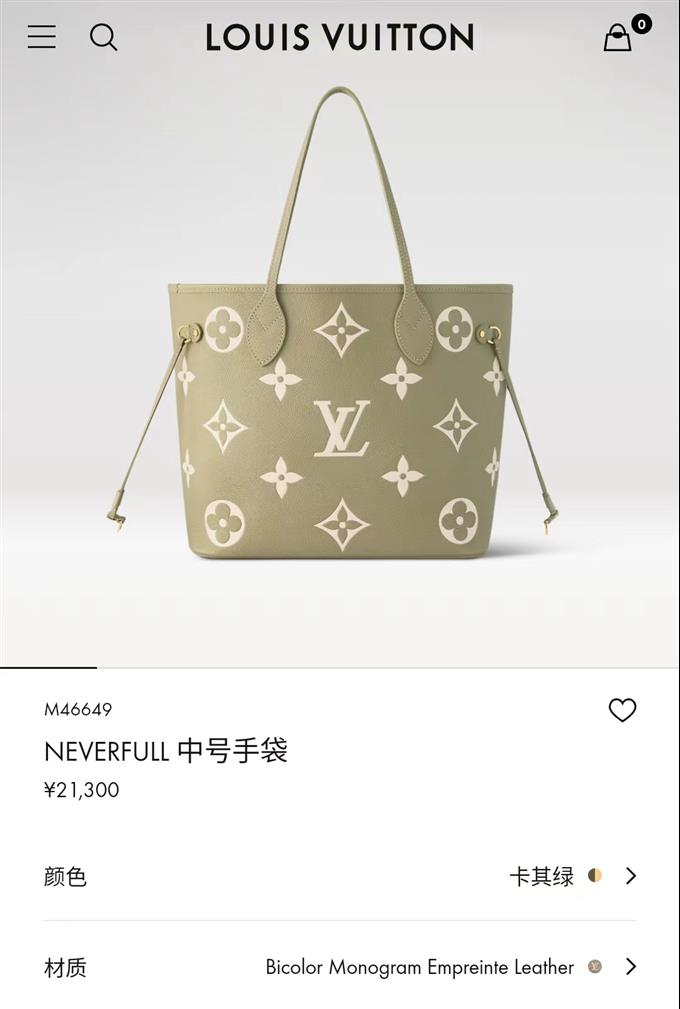Open the Neverfull product image

click(340, 340)
